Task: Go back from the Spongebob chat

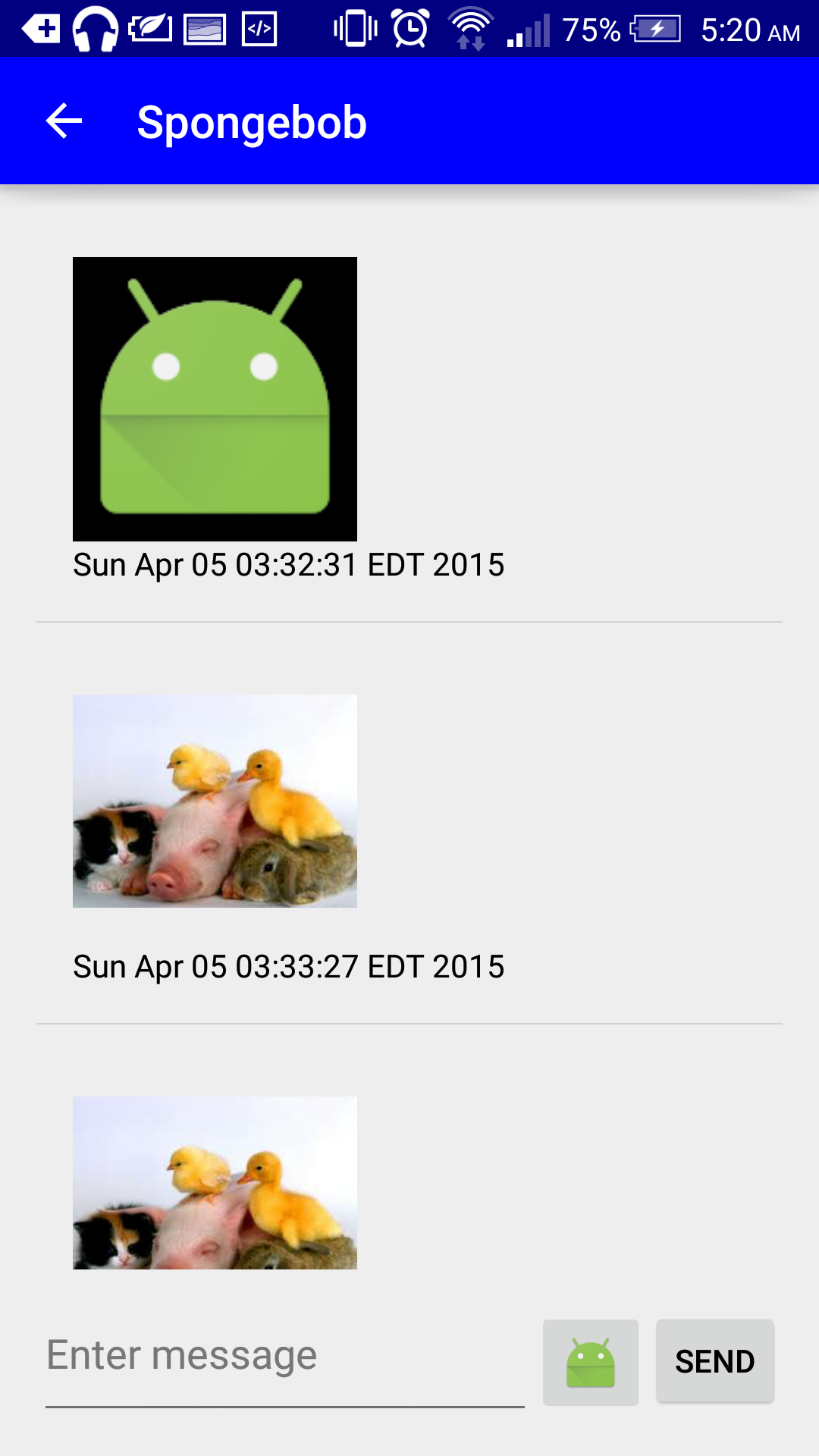Action: coord(64,121)
